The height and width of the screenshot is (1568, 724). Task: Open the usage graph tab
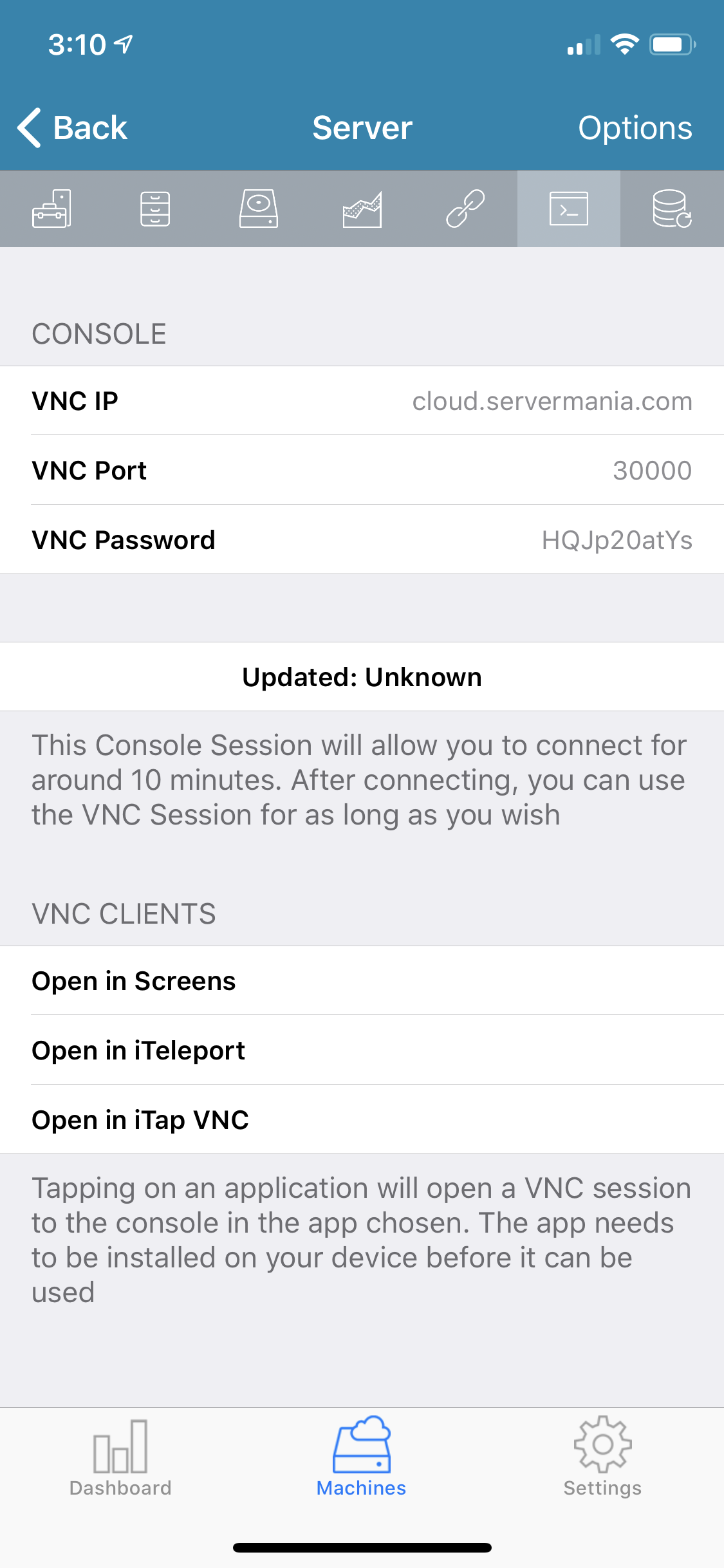pyautogui.click(x=362, y=209)
